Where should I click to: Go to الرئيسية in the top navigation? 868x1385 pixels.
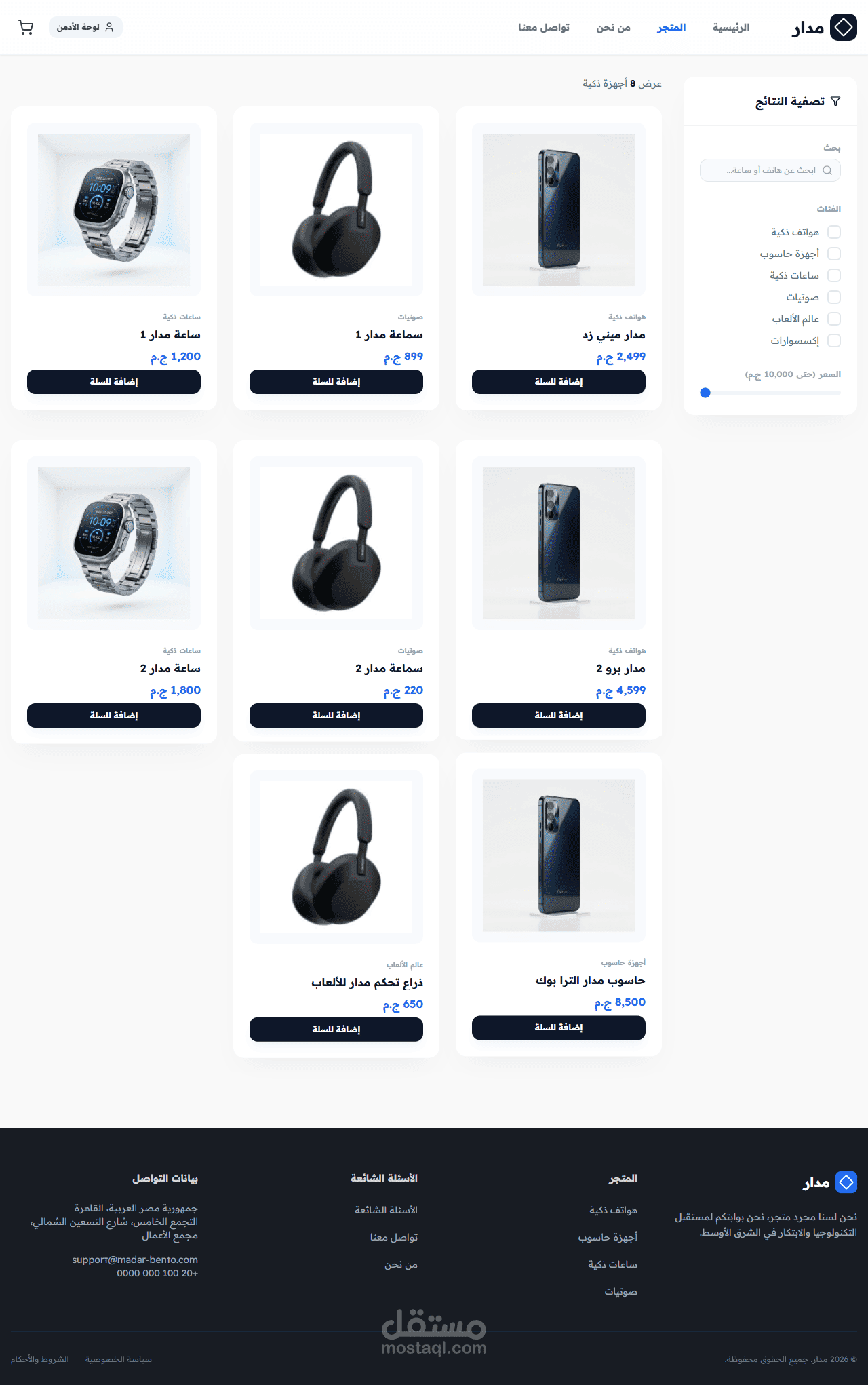coord(731,27)
